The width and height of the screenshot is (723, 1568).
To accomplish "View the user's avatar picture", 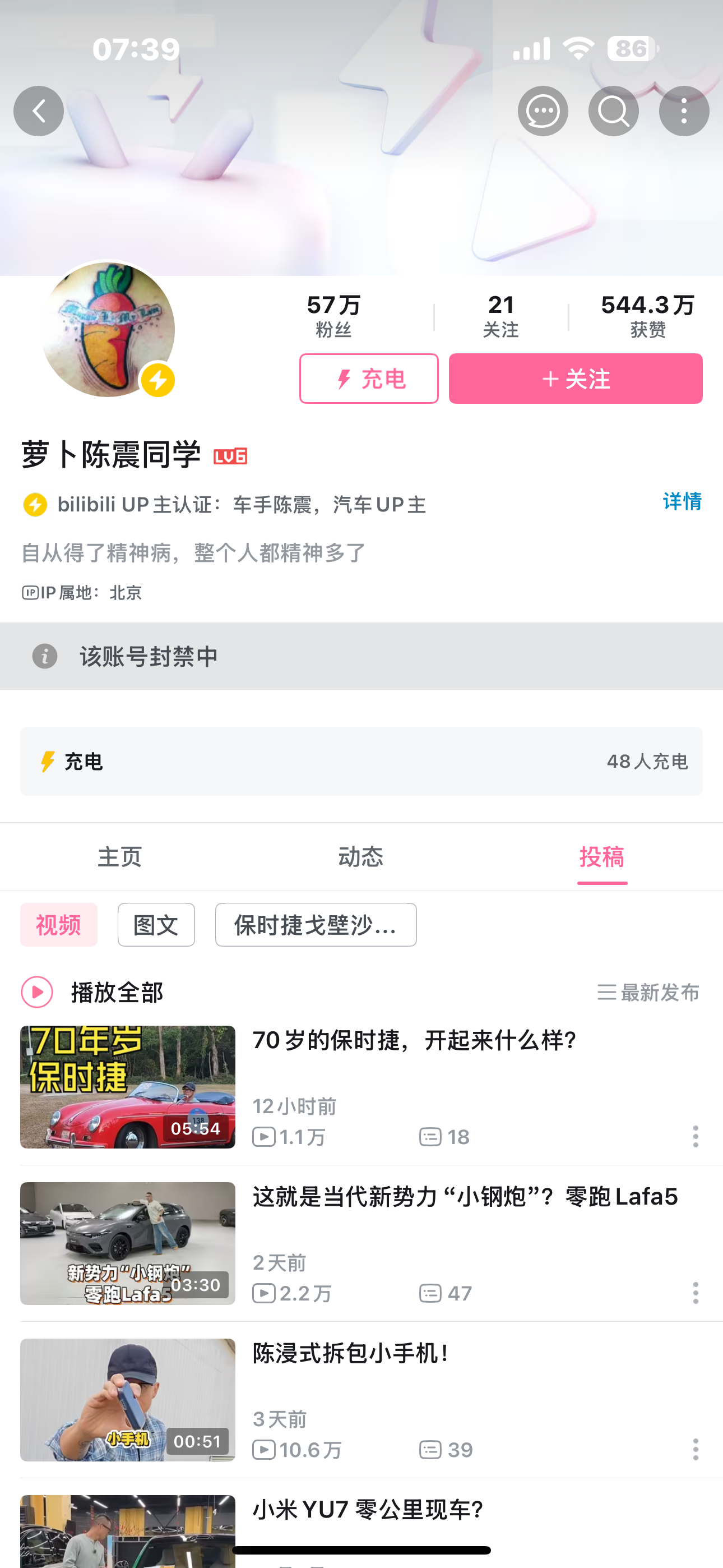I will 108,330.
